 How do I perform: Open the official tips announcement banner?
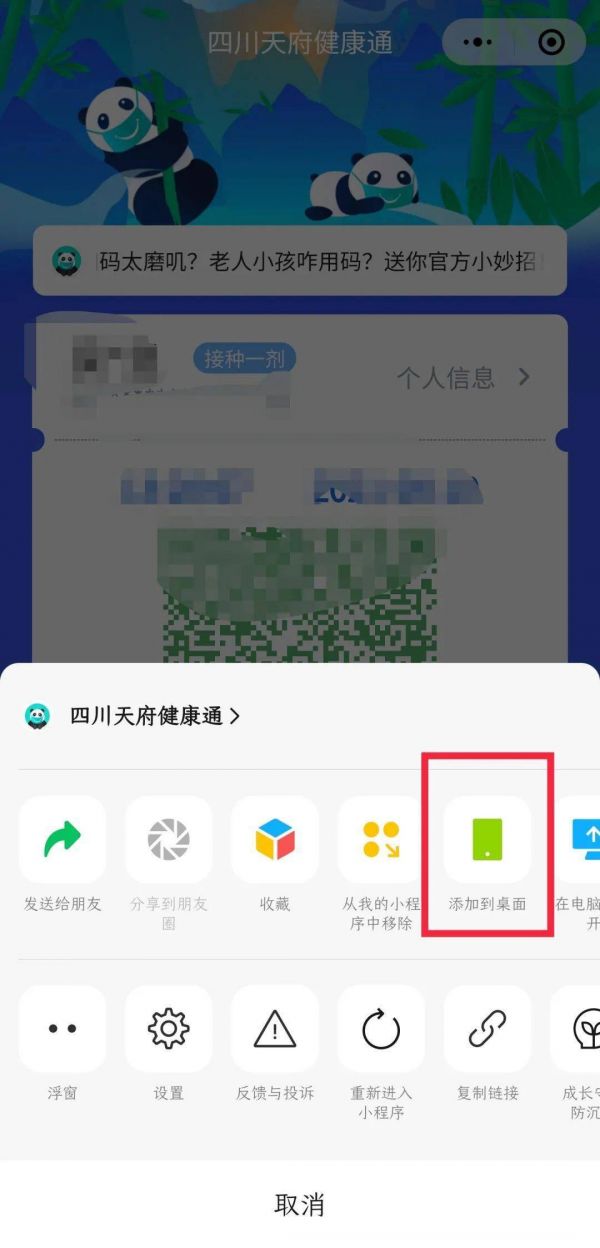click(x=300, y=261)
